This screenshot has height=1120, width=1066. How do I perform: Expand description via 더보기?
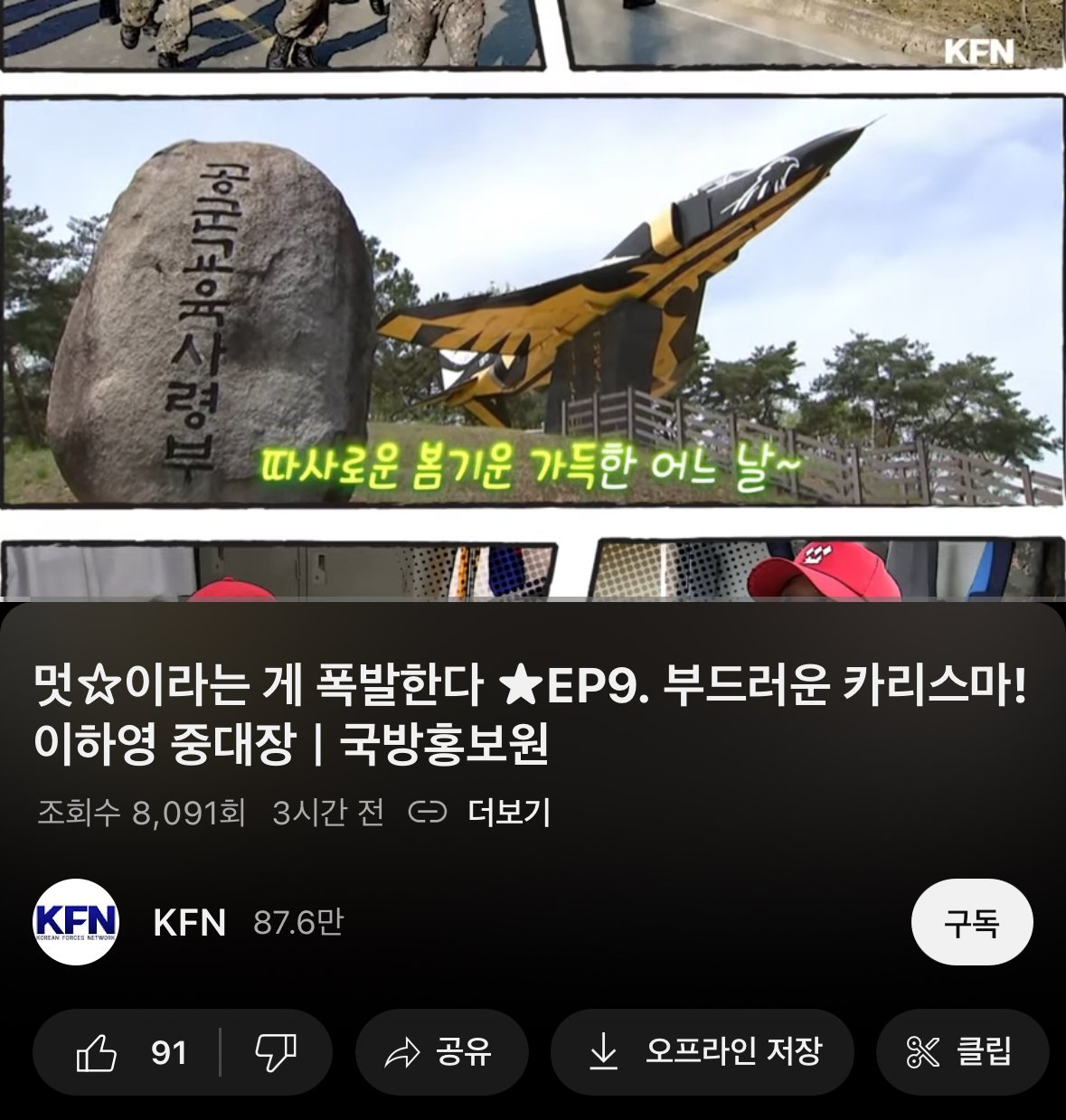click(x=508, y=813)
